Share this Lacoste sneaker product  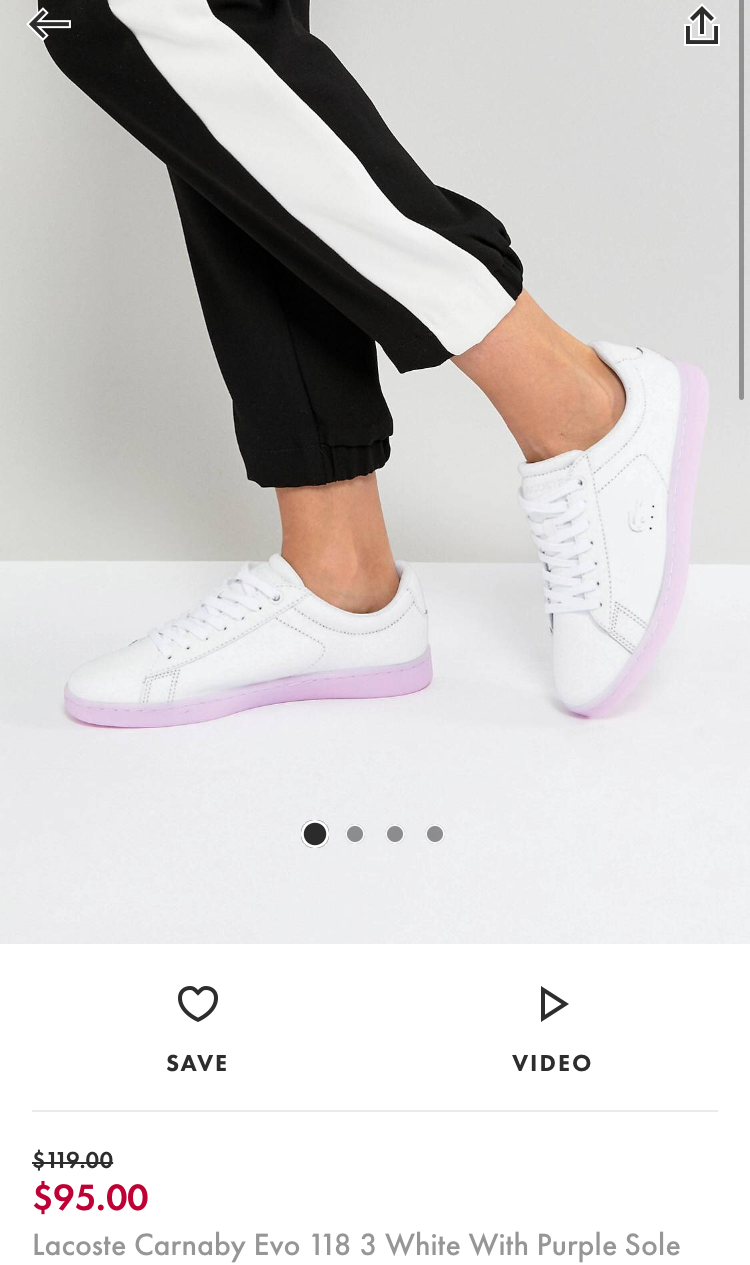click(702, 26)
